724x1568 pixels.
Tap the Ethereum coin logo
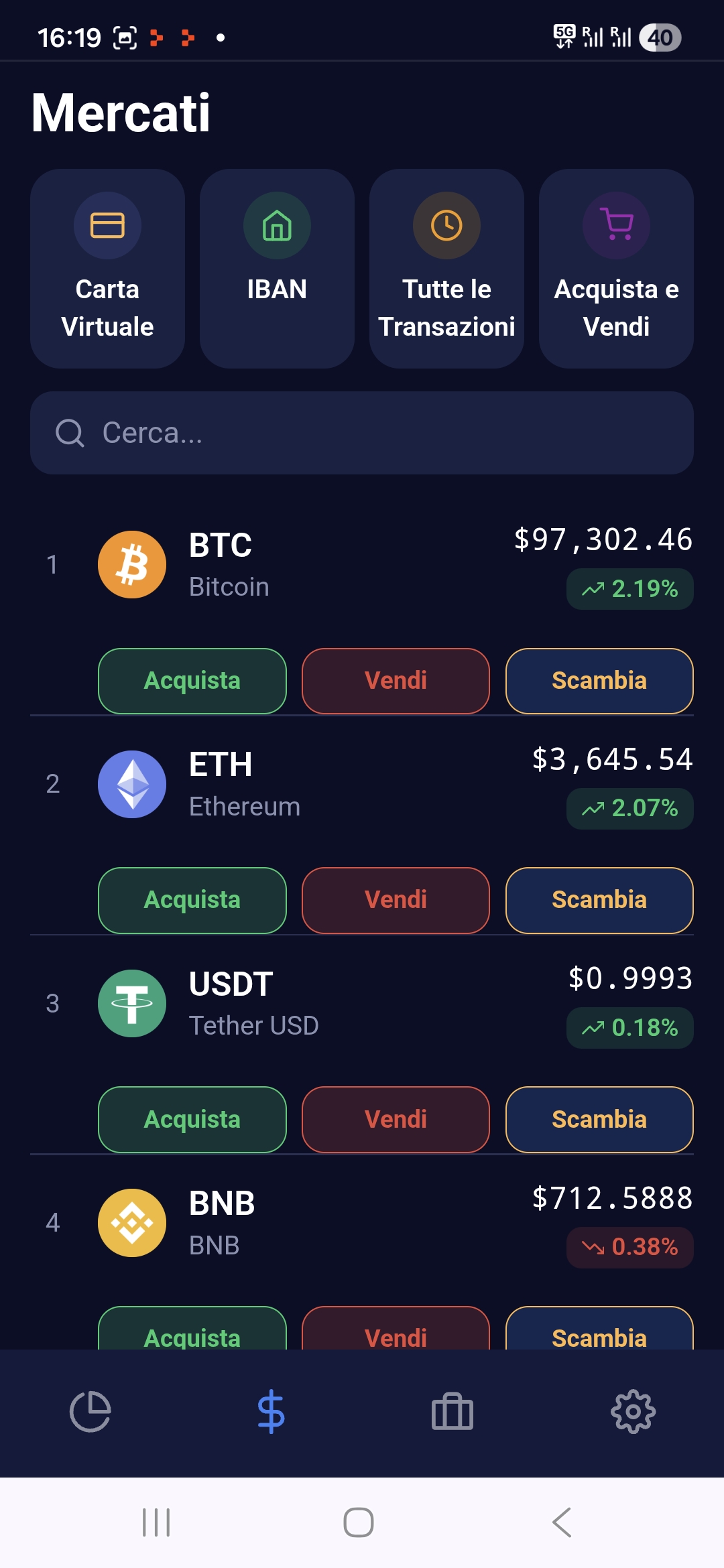tap(132, 784)
